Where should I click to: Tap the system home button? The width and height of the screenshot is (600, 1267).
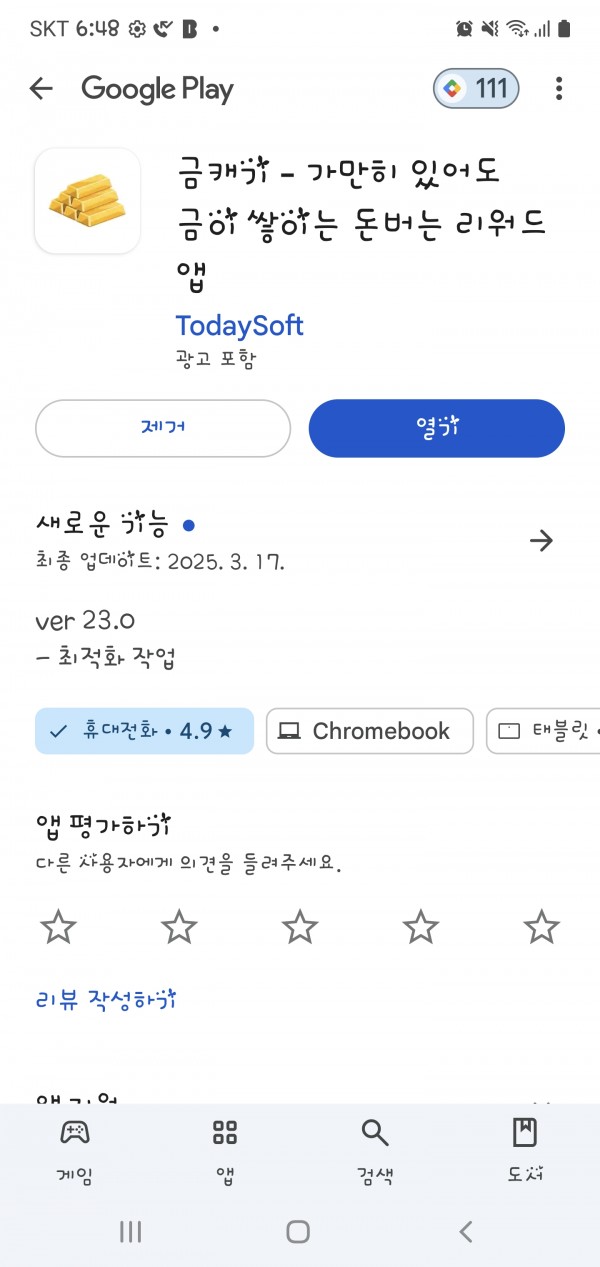[x=298, y=1232]
